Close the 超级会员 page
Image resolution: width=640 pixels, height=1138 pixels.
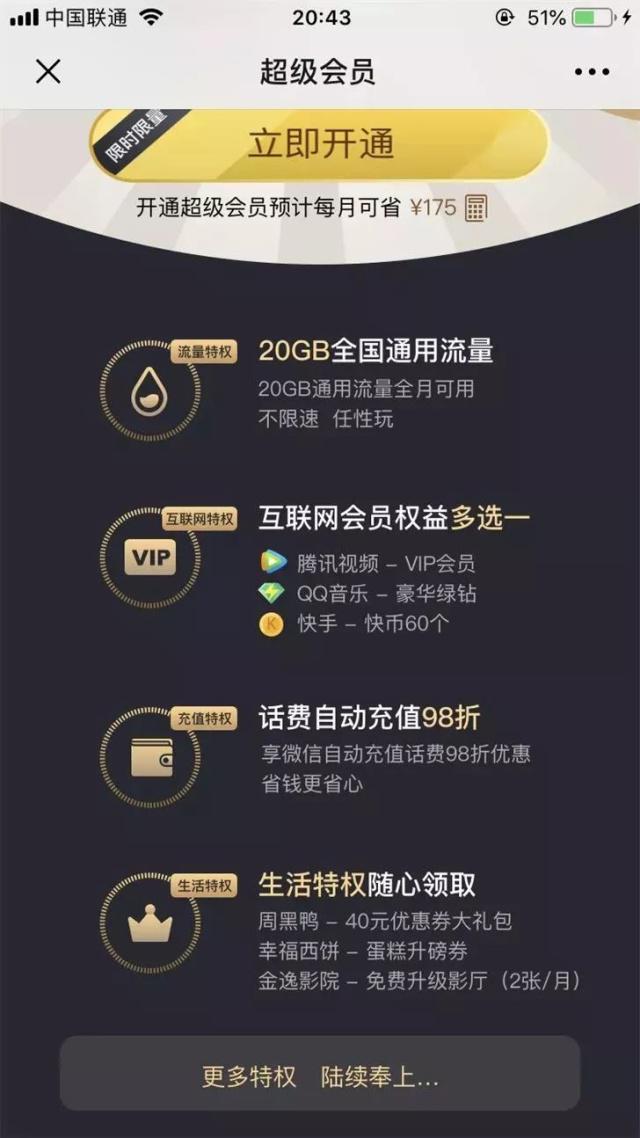pyautogui.click(x=48, y=72)
